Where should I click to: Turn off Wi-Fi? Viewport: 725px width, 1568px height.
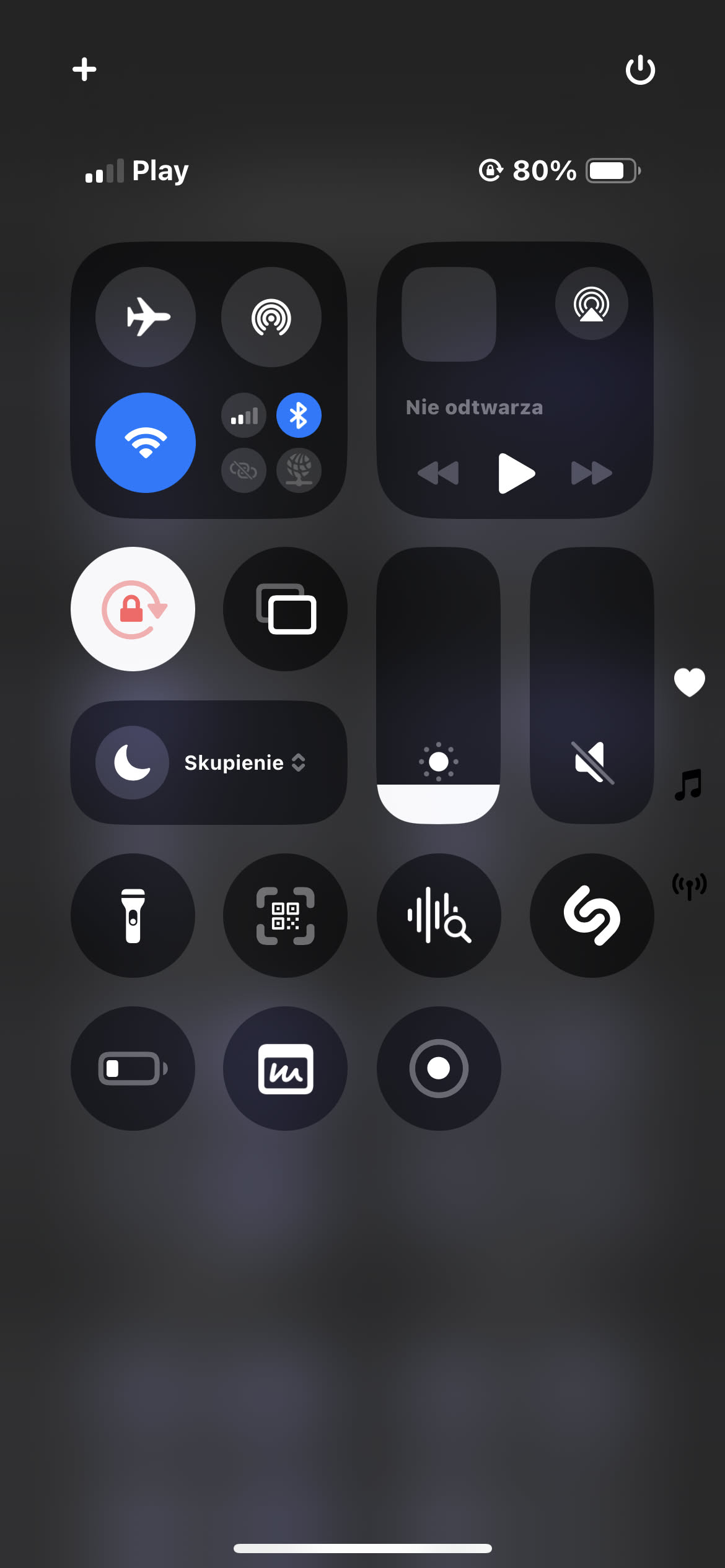click(146, 443)
